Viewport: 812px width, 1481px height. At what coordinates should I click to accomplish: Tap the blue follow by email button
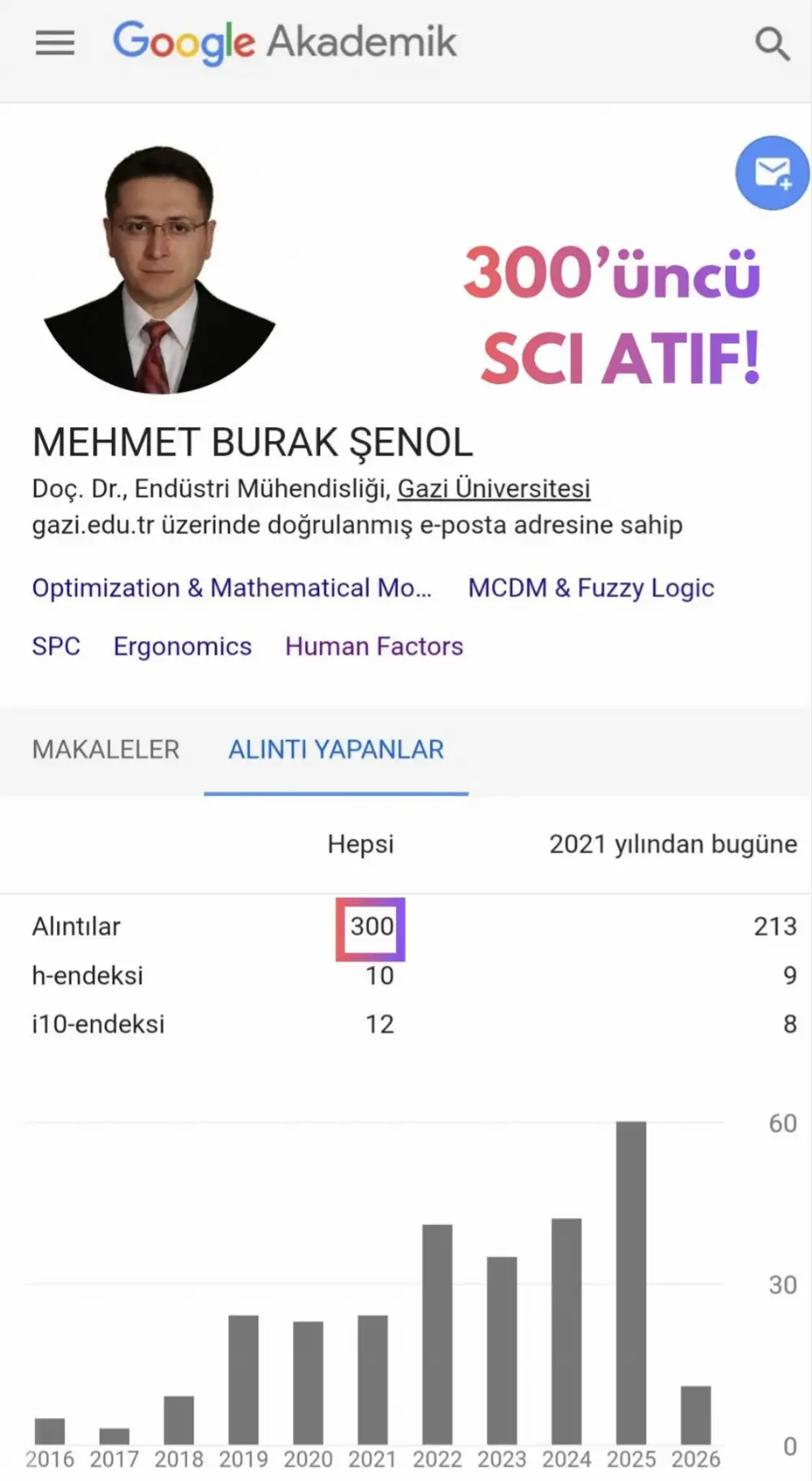(x=772, y=173)
